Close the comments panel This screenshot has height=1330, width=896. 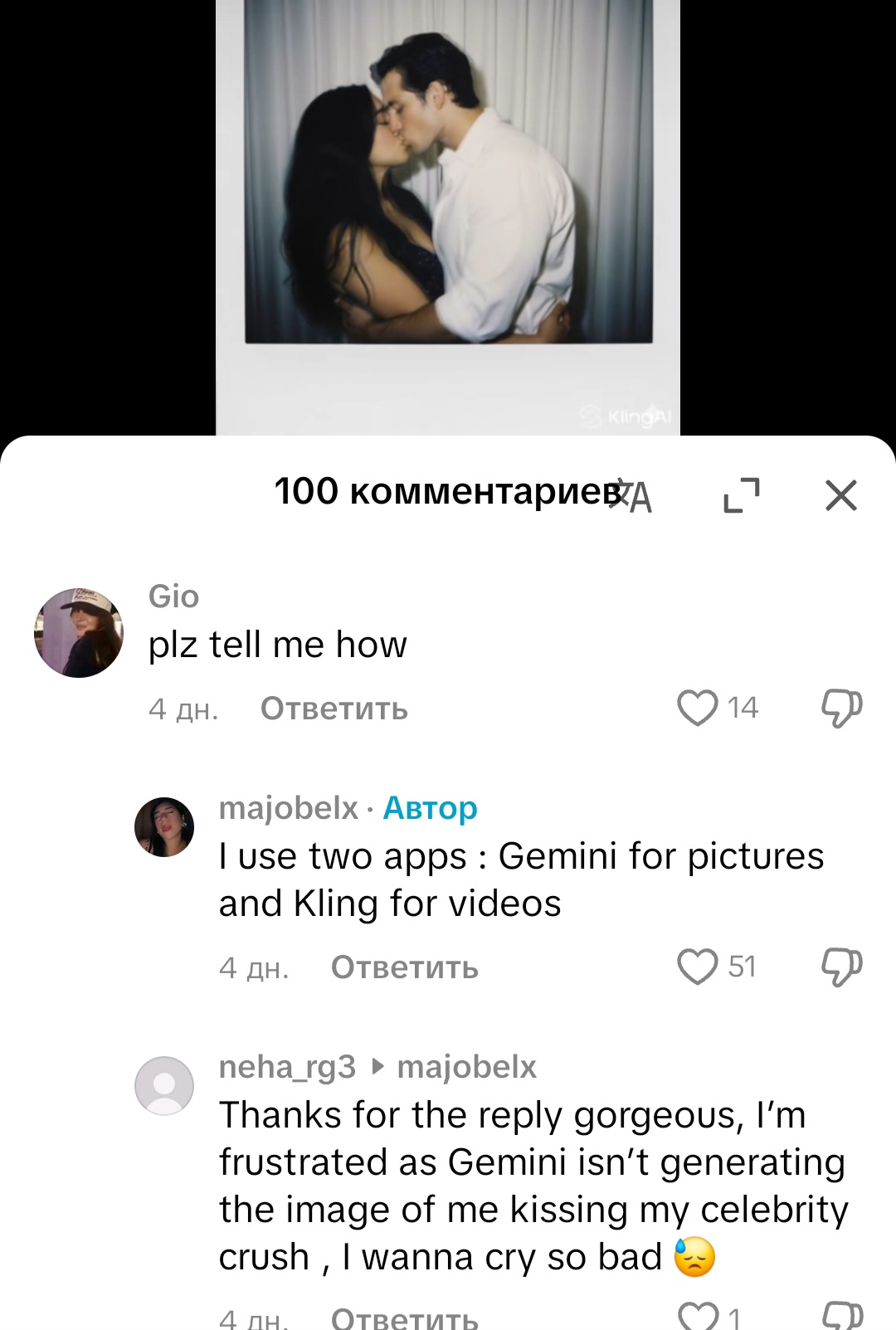click(840, 495)
